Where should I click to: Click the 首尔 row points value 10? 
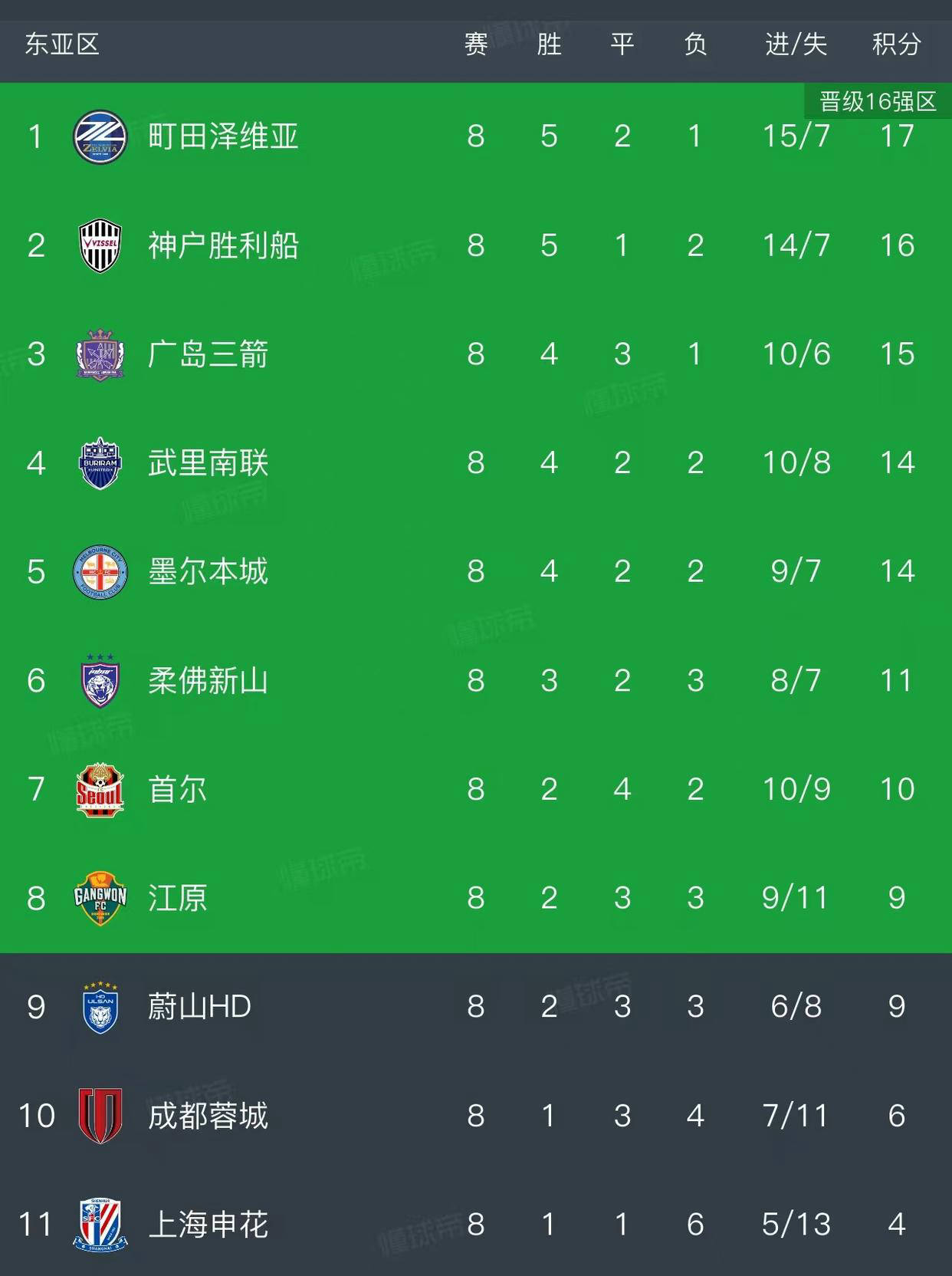point(898,788)
